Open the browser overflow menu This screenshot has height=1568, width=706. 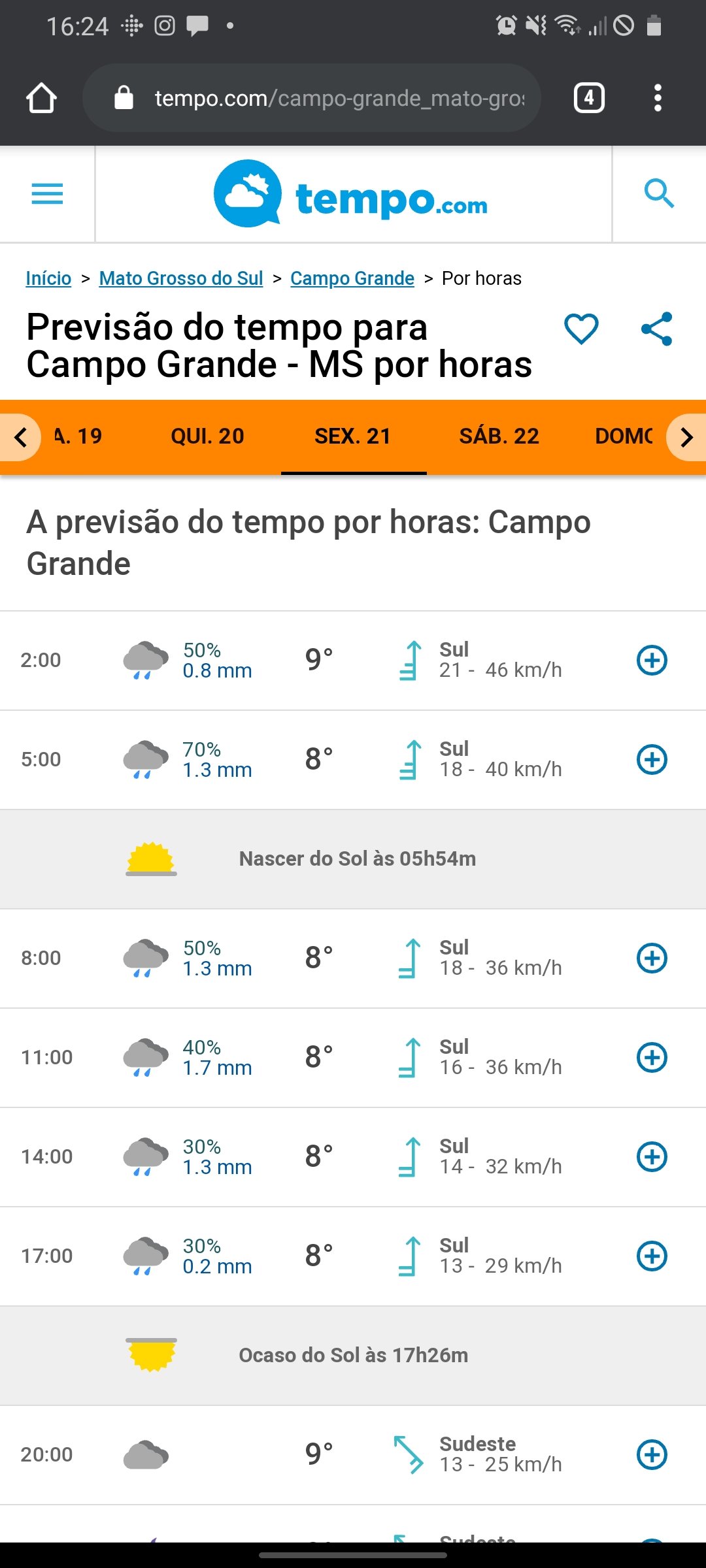click(x=658, y=98)
